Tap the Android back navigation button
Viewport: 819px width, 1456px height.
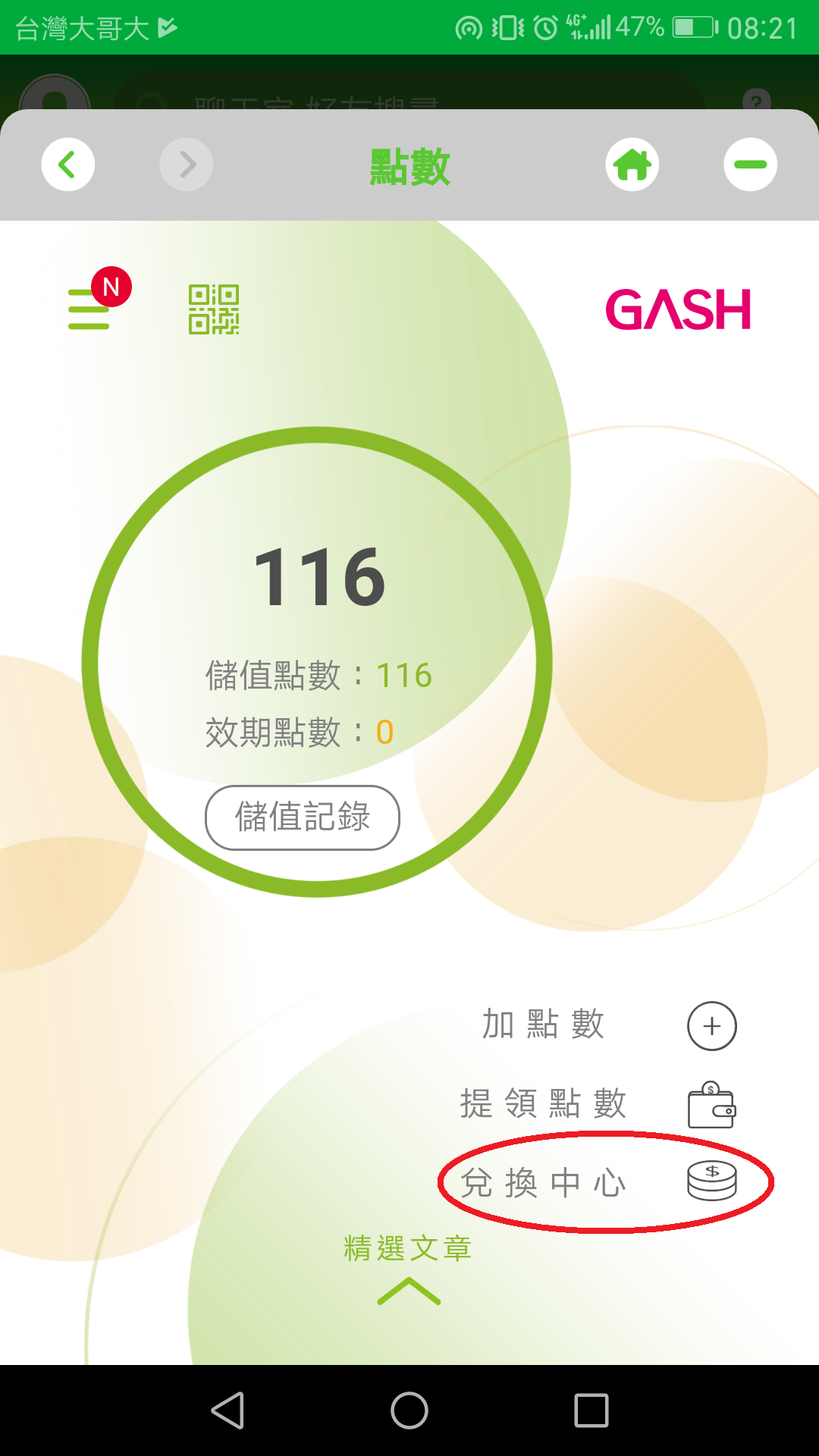tap(227, 1410)
